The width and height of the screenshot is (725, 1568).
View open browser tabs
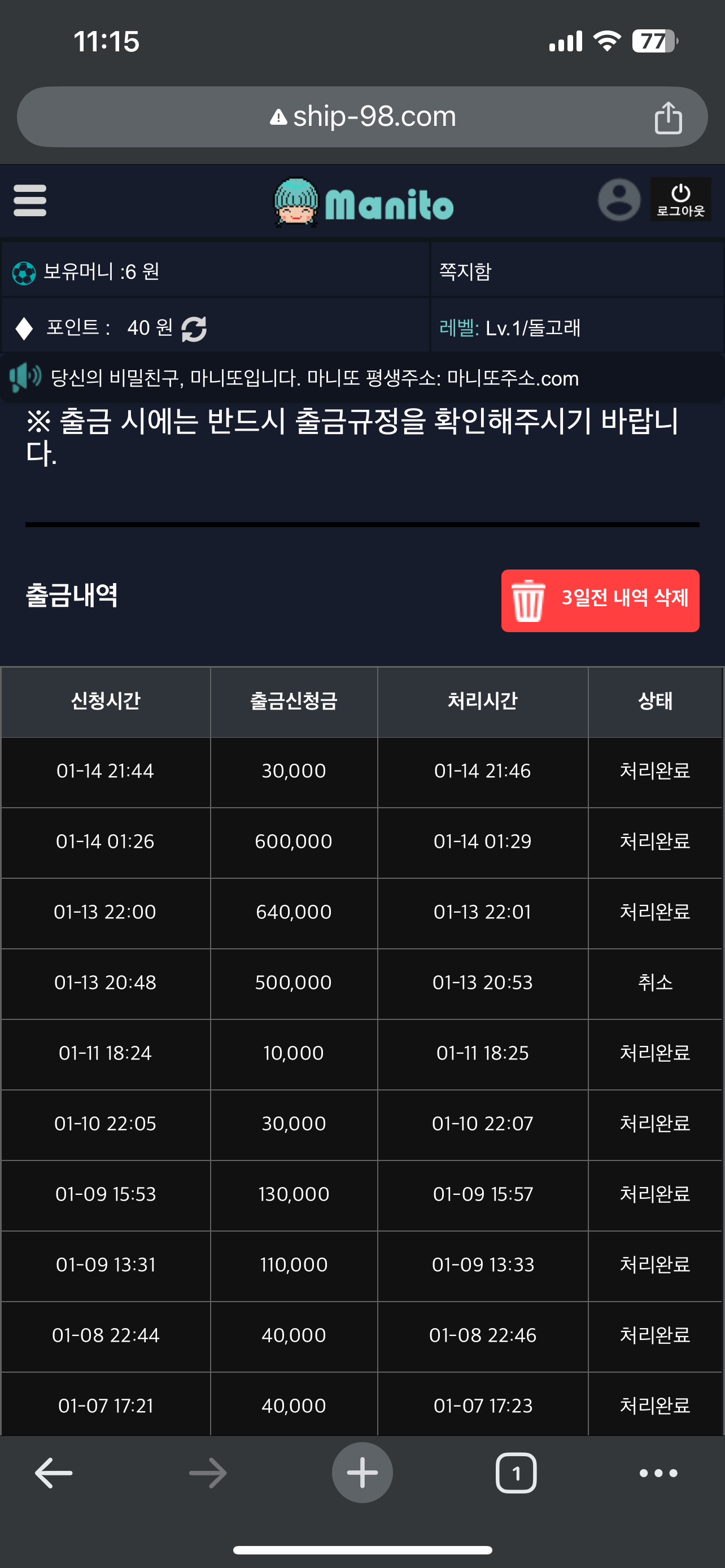click(516, 1473)
